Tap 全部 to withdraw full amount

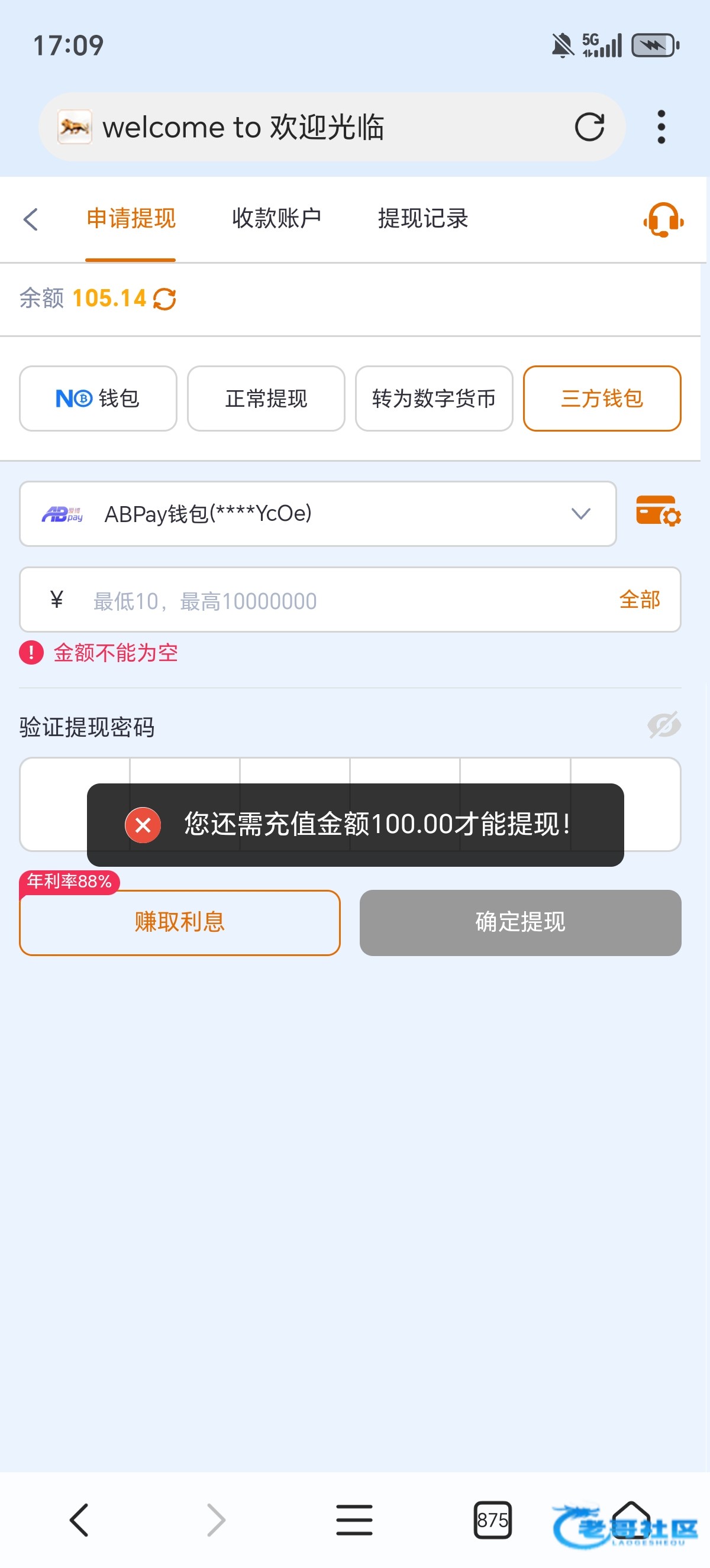(640, 600)
